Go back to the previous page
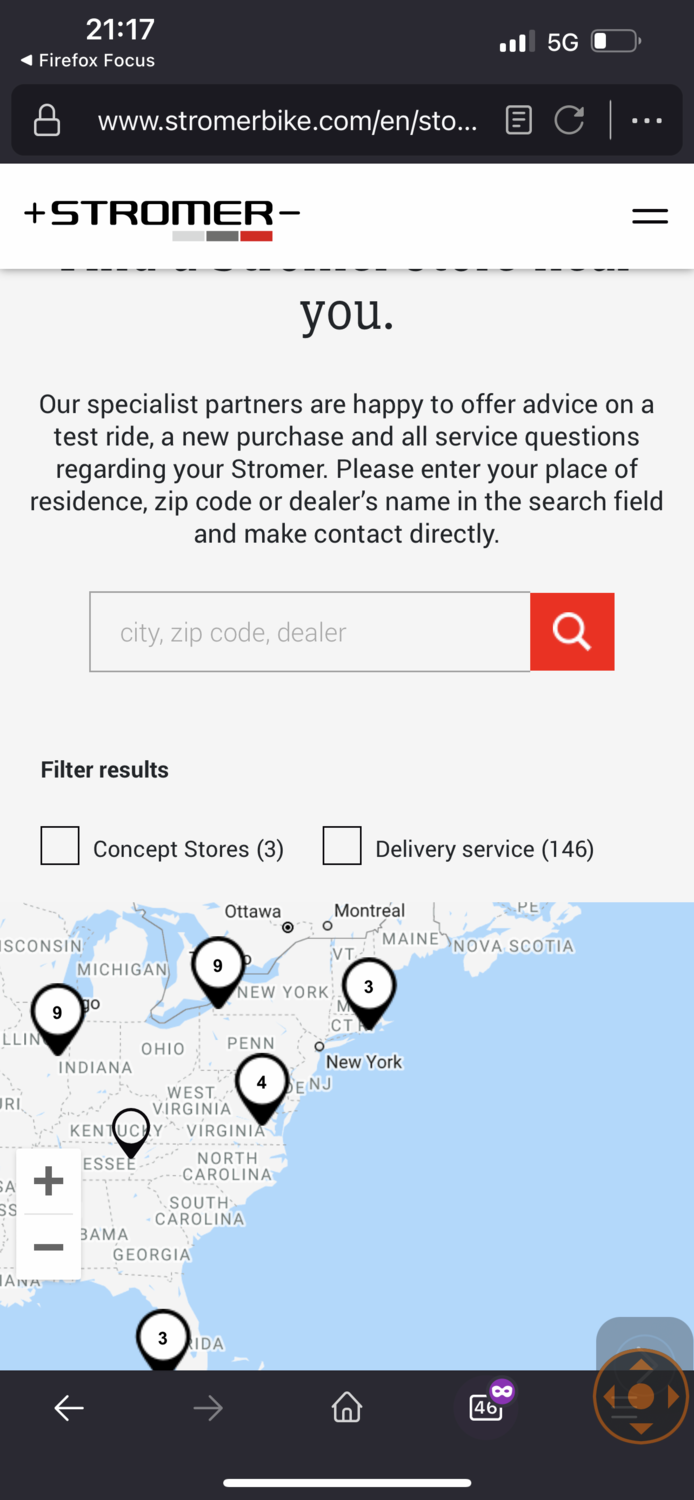The height and width of the screenshot is (1500, 694). point(69,1408)
